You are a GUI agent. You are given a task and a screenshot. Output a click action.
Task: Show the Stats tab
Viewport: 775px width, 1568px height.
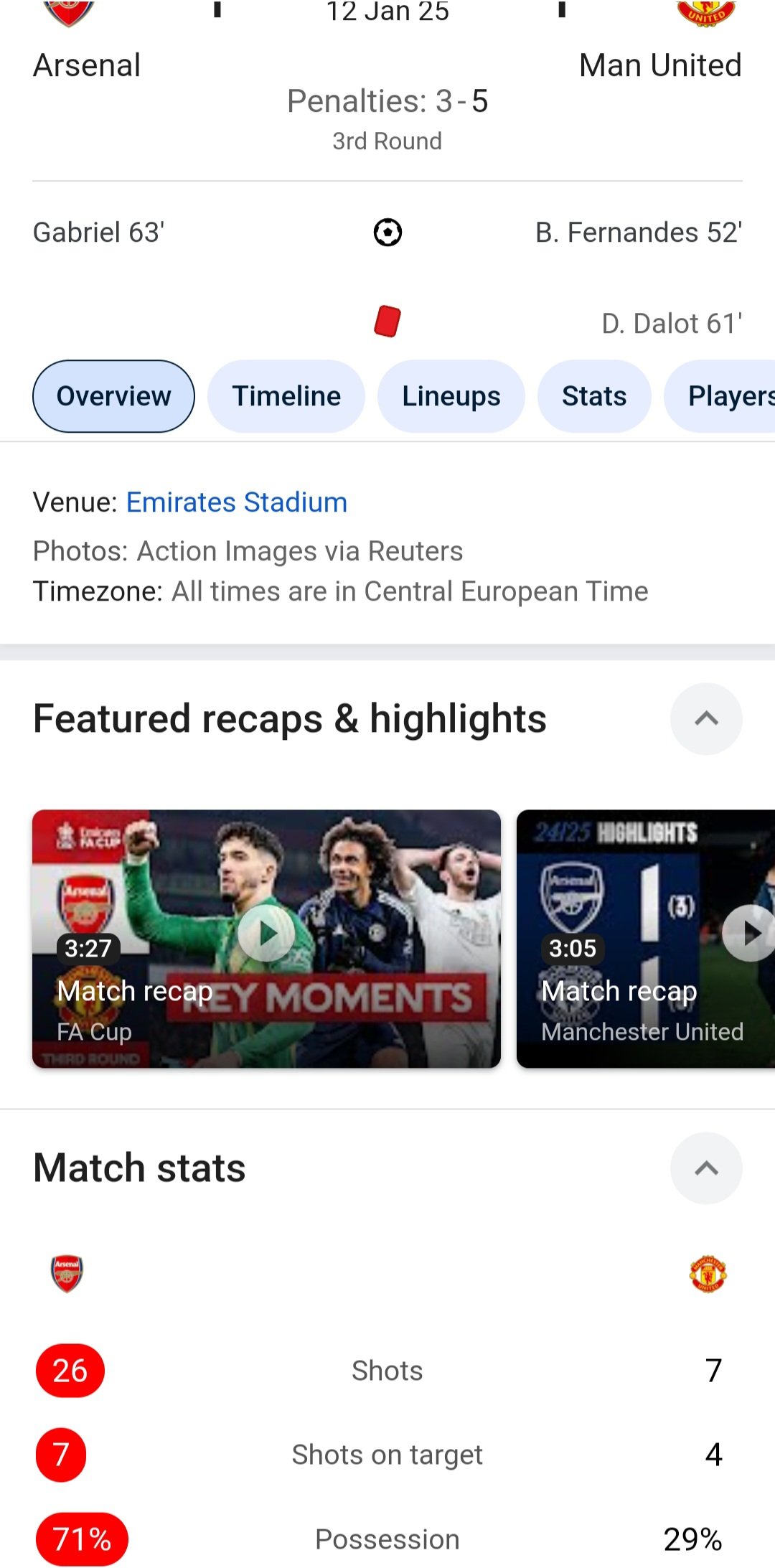594,396
